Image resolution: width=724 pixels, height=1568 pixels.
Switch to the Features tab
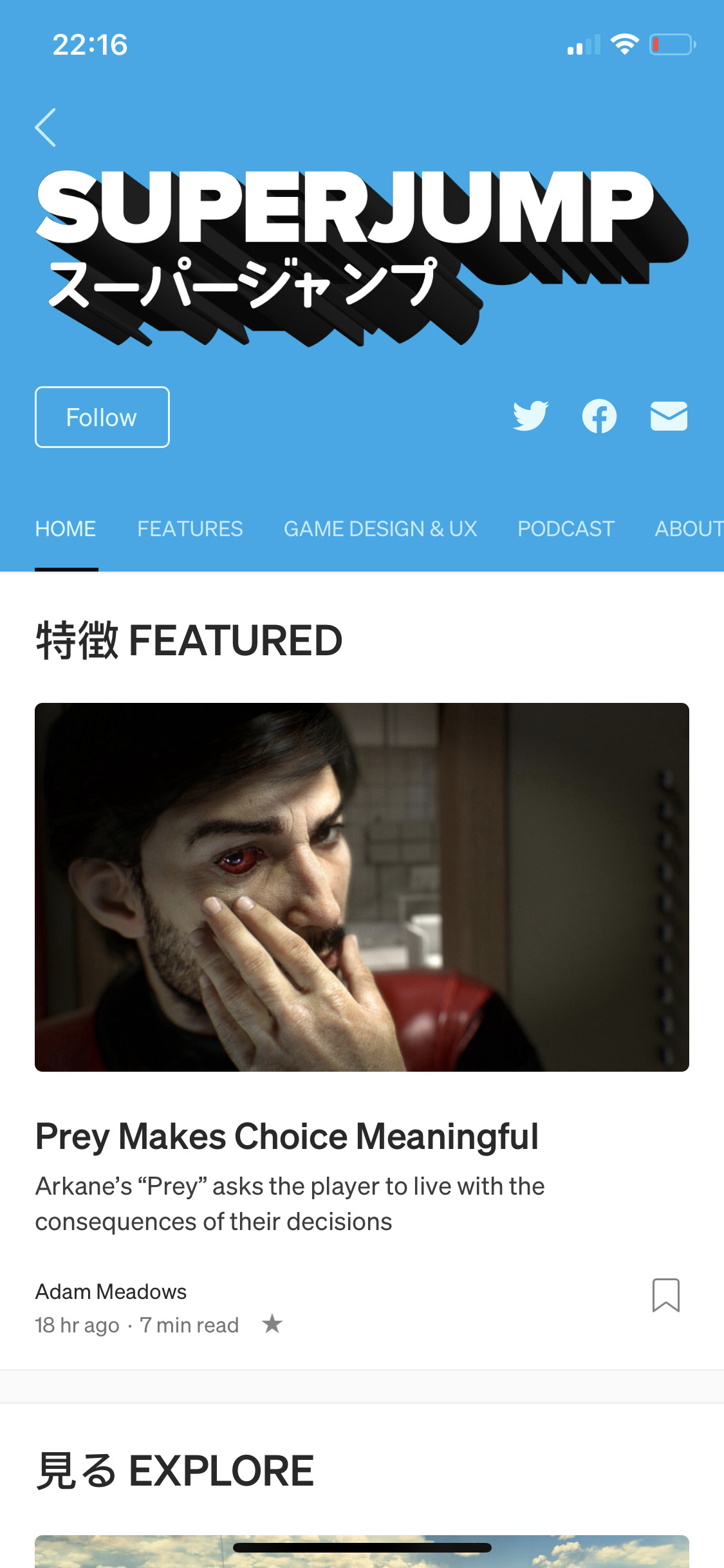[190, 529]
